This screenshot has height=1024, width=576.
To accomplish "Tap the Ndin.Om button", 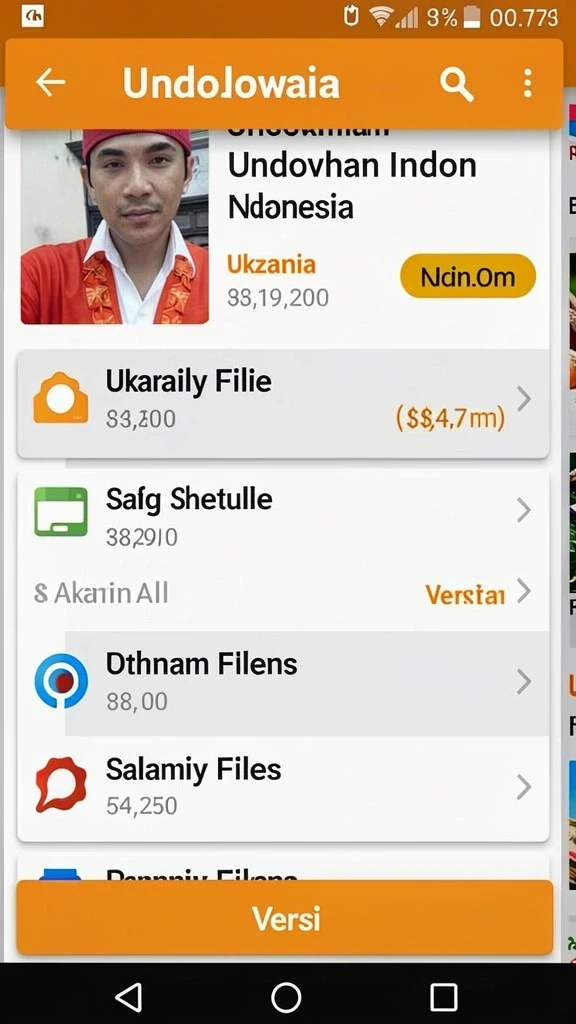I will coord(468,276).
